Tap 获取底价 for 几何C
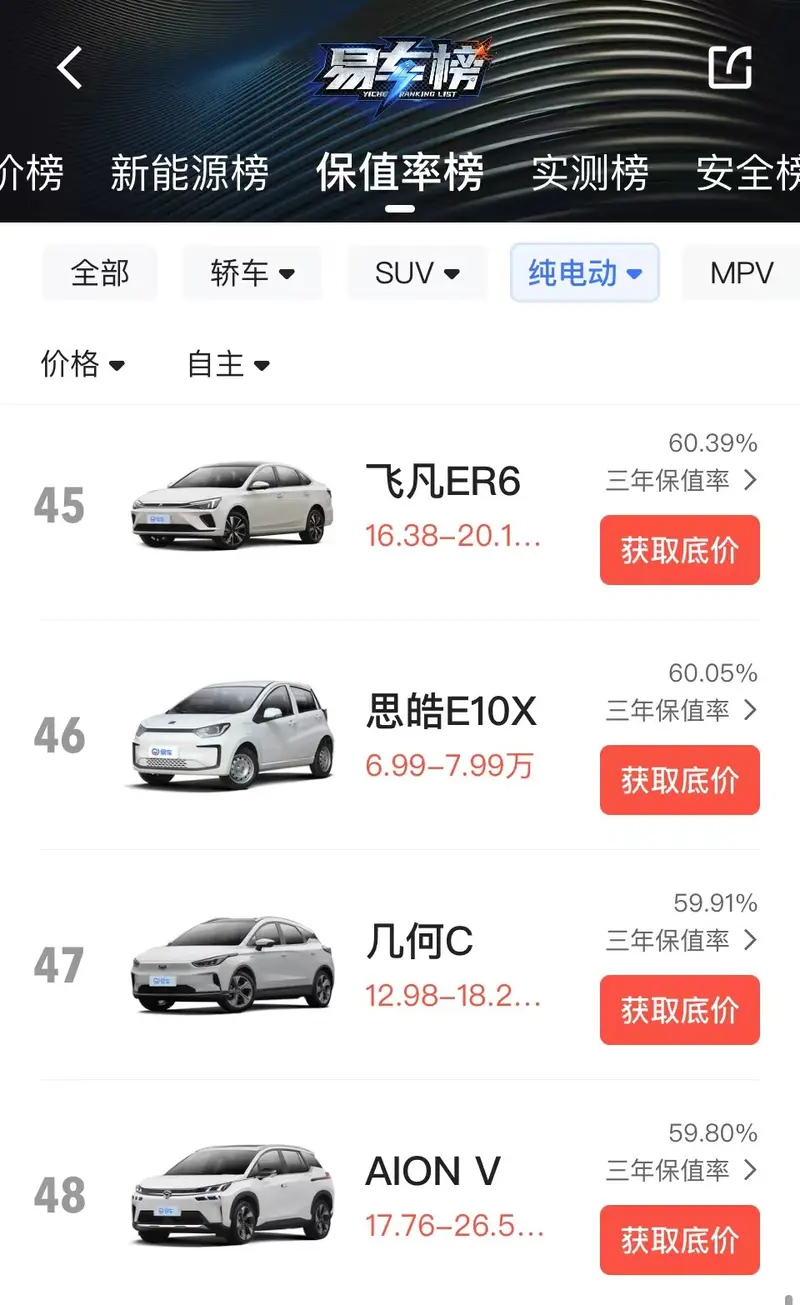The height and width of the screenshot is (1305, 800). click(x=679, y=1010)
